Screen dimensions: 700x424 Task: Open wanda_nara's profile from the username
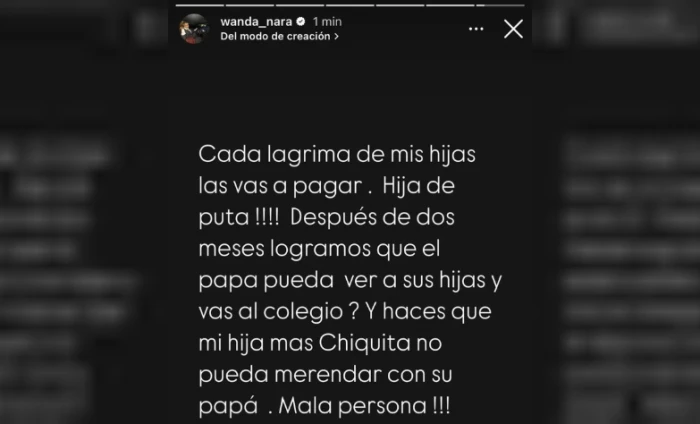click(x=253, y=21)
